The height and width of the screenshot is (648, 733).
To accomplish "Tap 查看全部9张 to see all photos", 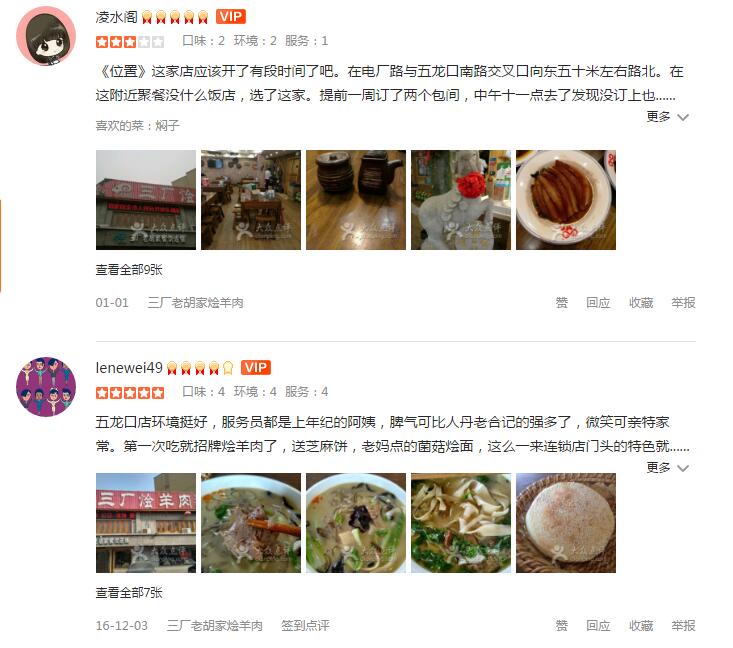I will click(x=129, y=269).
